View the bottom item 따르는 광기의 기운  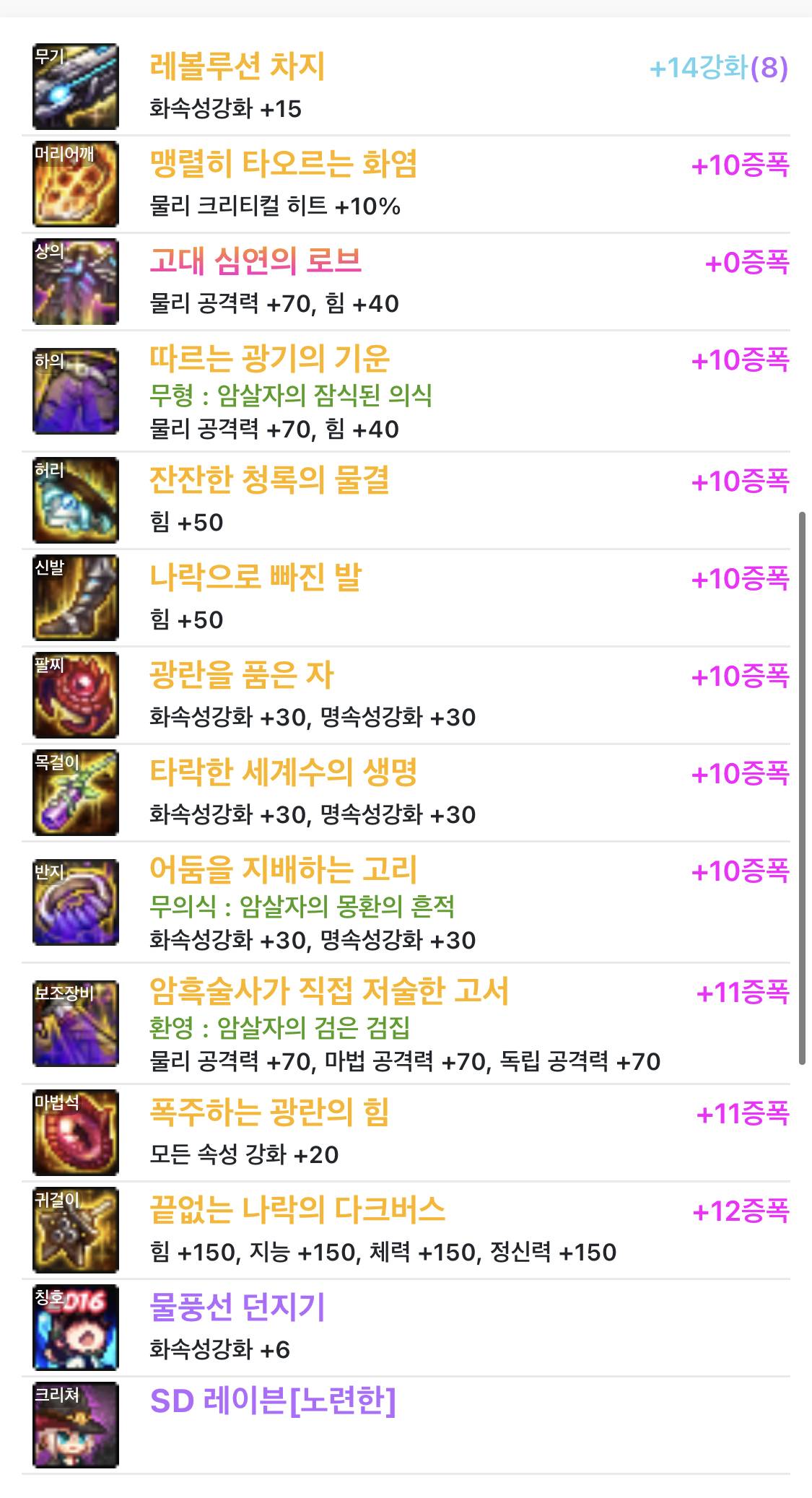[406, 391]
